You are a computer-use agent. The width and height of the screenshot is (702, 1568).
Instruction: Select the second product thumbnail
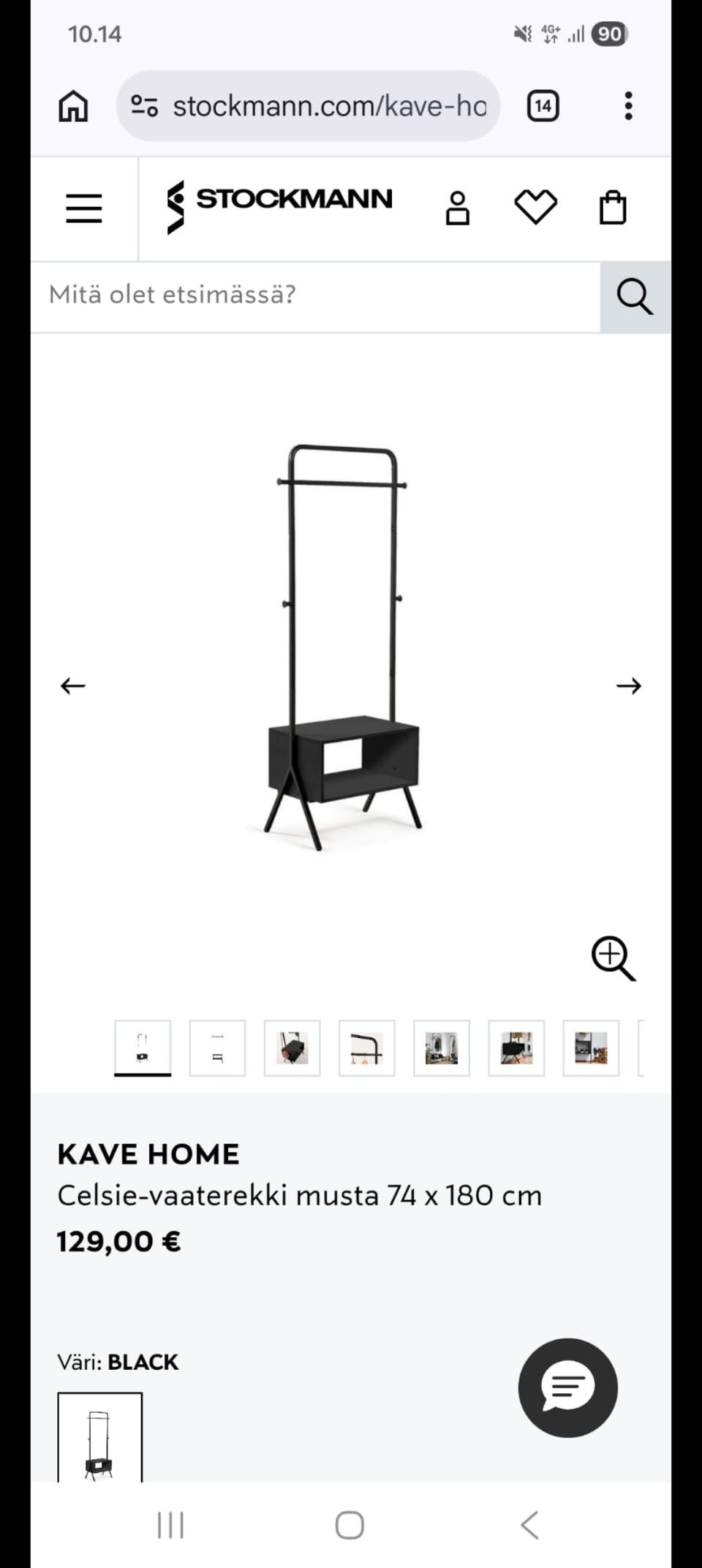pos(217,1048)
